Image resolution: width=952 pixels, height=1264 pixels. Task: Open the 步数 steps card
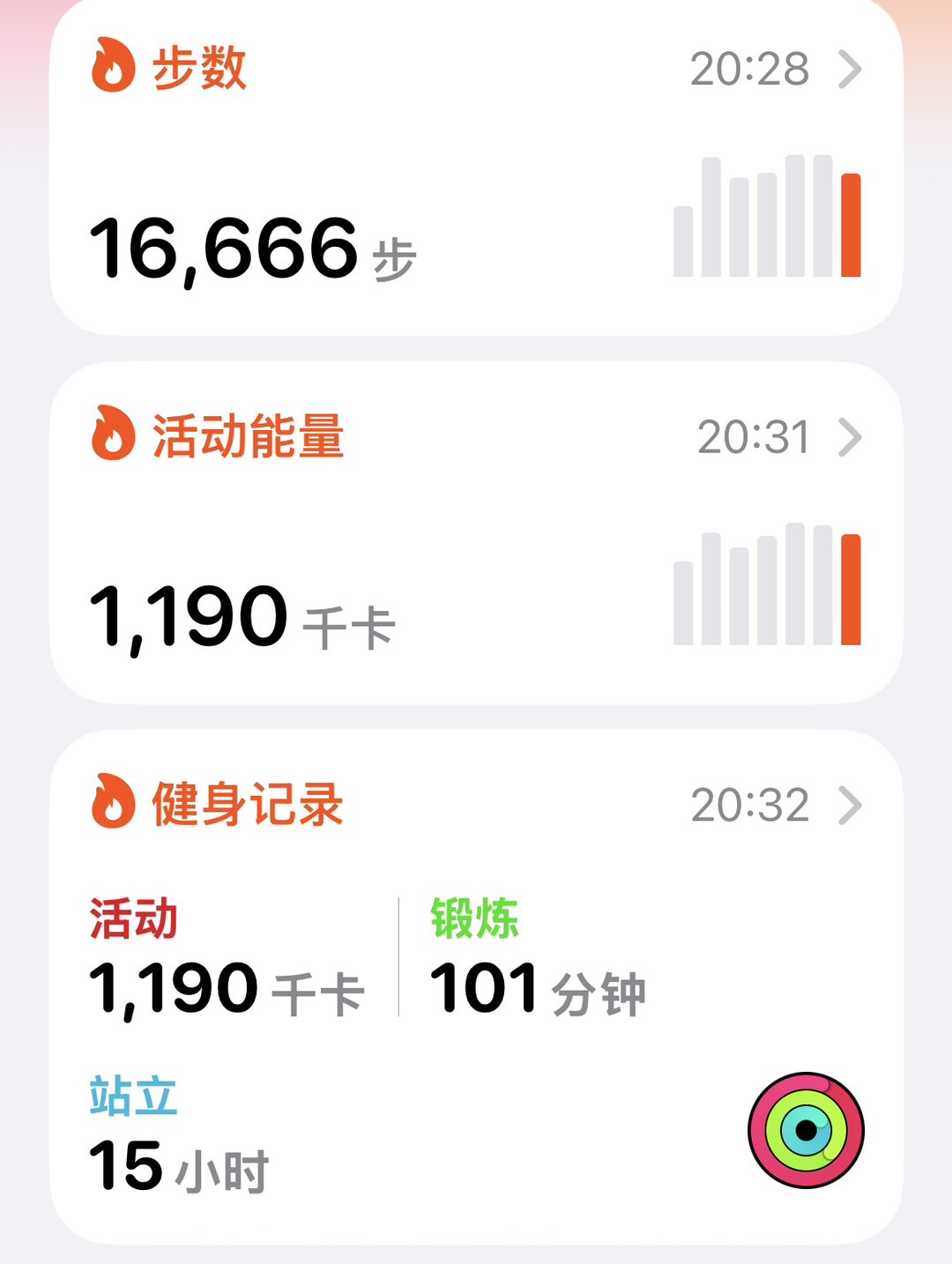(x=476, y=167)
